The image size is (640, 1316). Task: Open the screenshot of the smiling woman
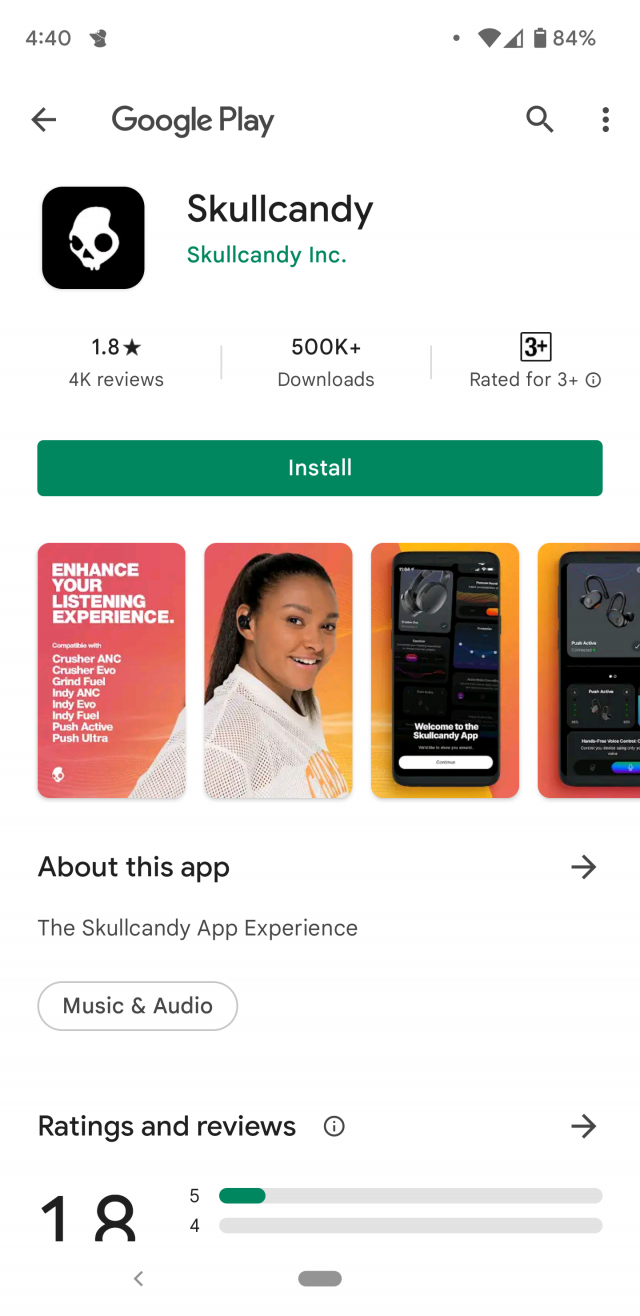[278, 670]
